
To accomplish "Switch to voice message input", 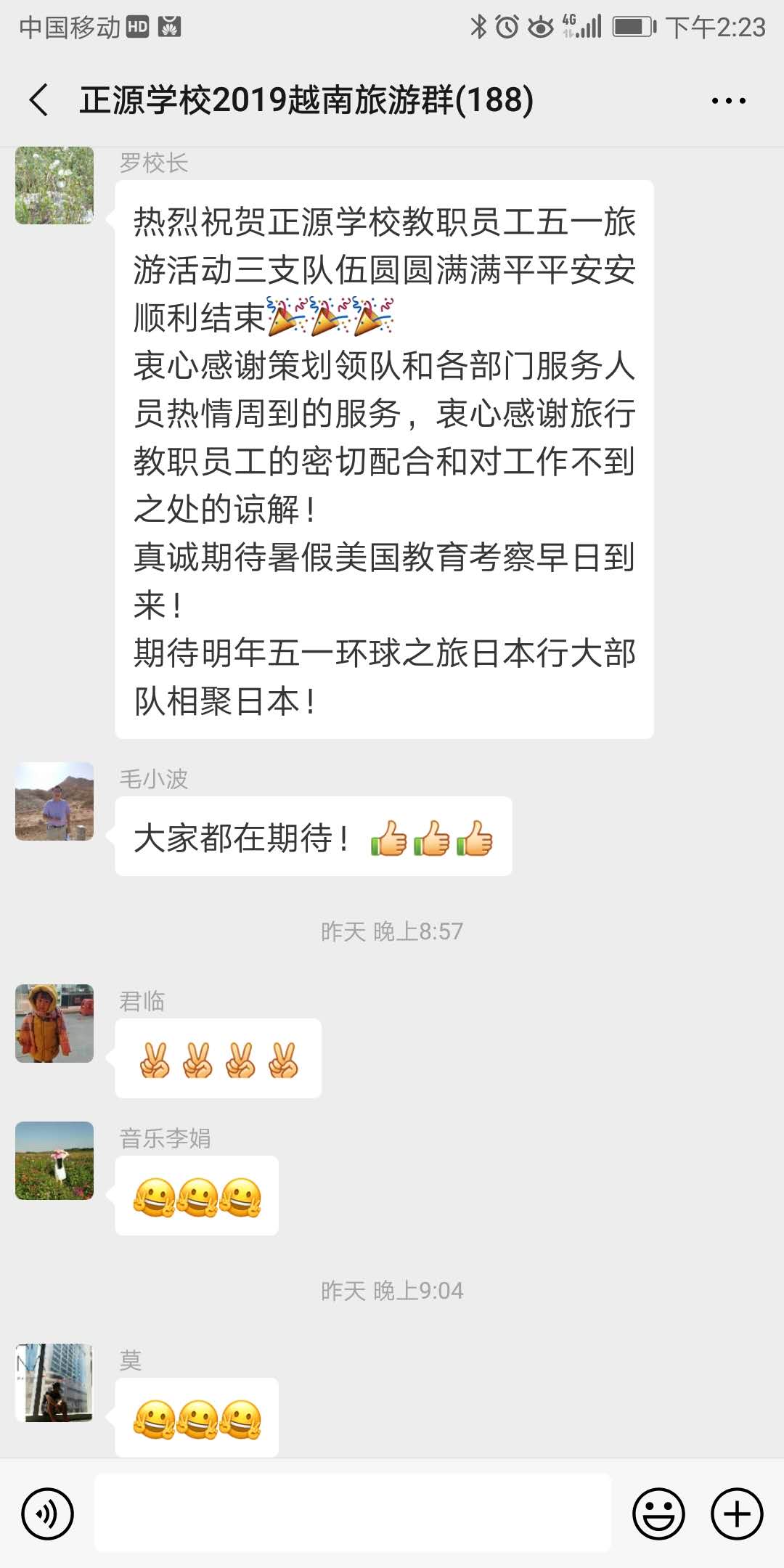I will click(47, 1514).
